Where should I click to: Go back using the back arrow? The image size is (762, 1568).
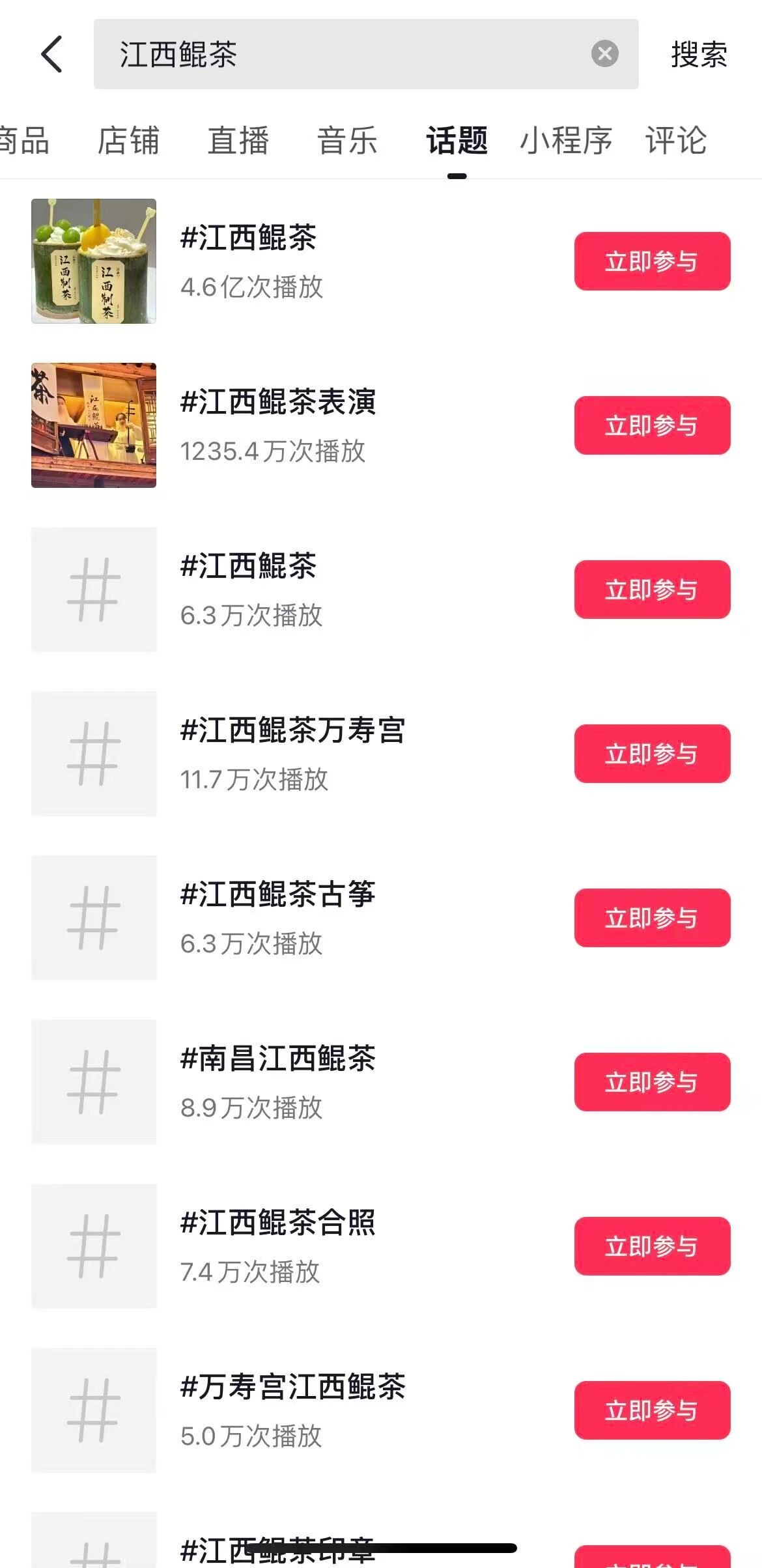pyautogui.click(x=52, y=54)
